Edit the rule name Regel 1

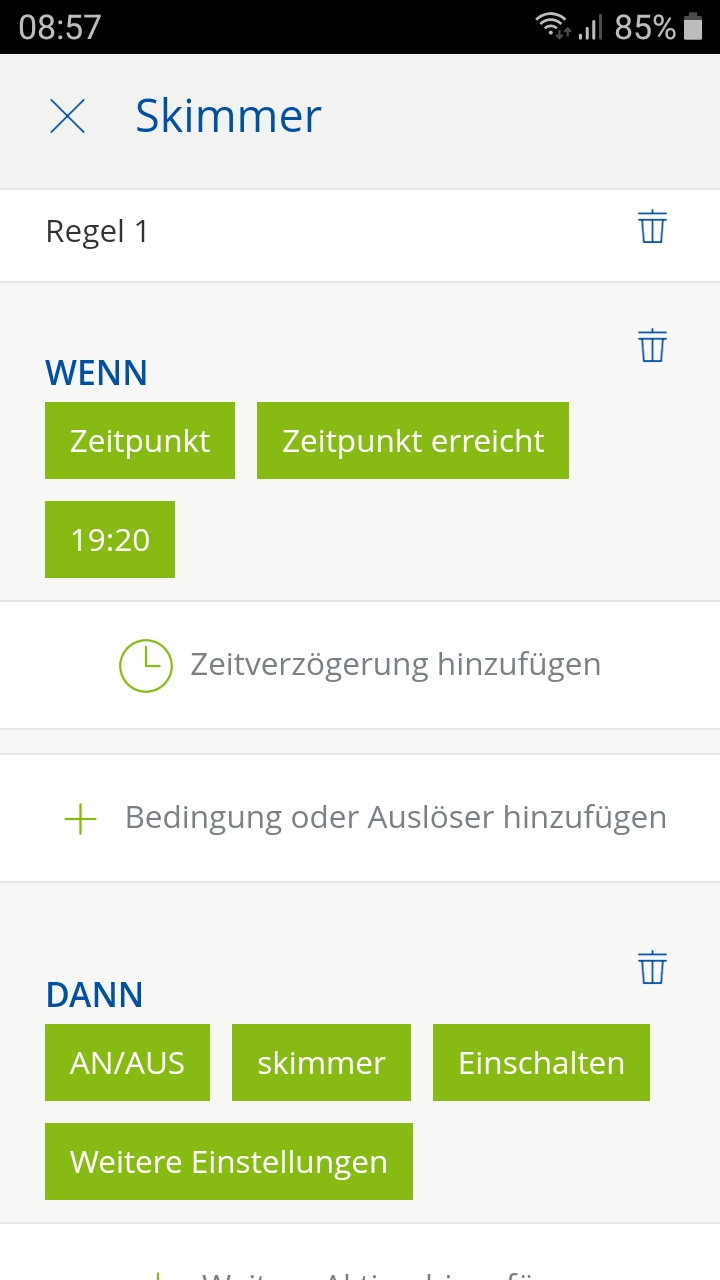pos(98,232)
